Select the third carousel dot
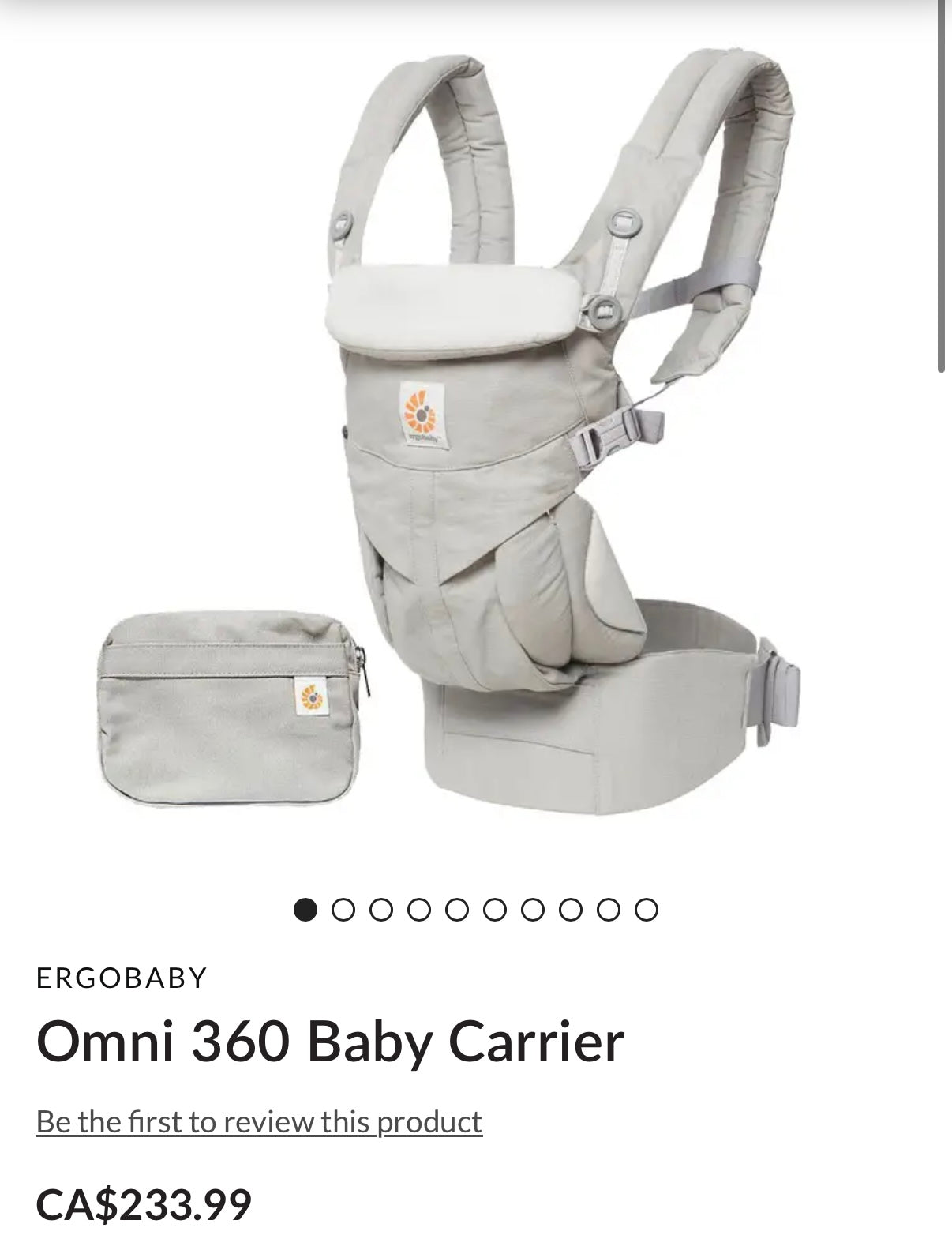The width and height of the screenshot is (952, 1239). pos(381,910)
